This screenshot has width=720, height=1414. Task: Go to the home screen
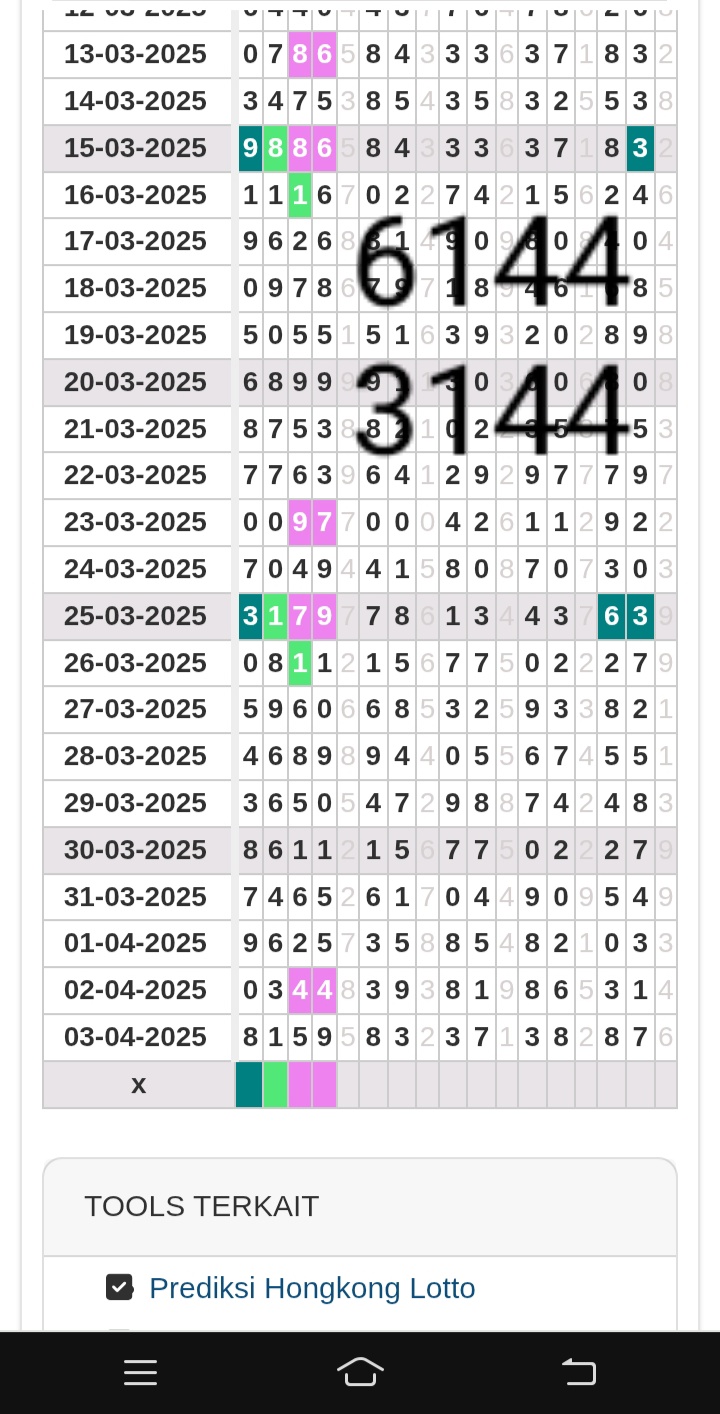point(360,1372)
